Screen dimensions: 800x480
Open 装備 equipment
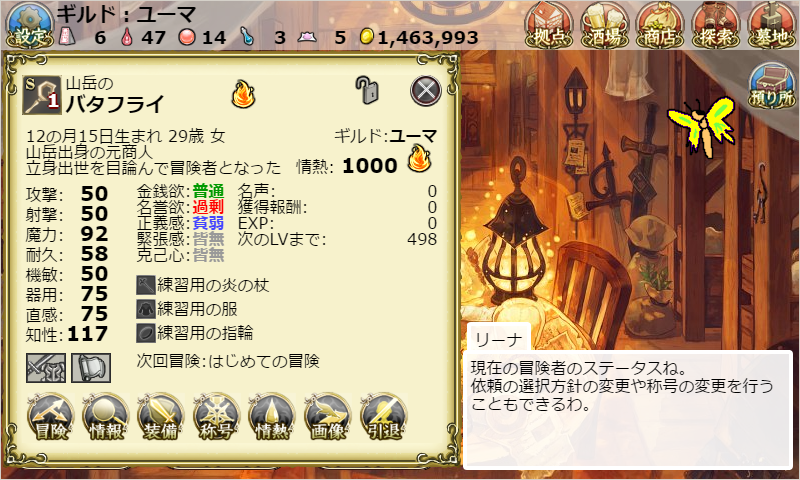[161, 417]
